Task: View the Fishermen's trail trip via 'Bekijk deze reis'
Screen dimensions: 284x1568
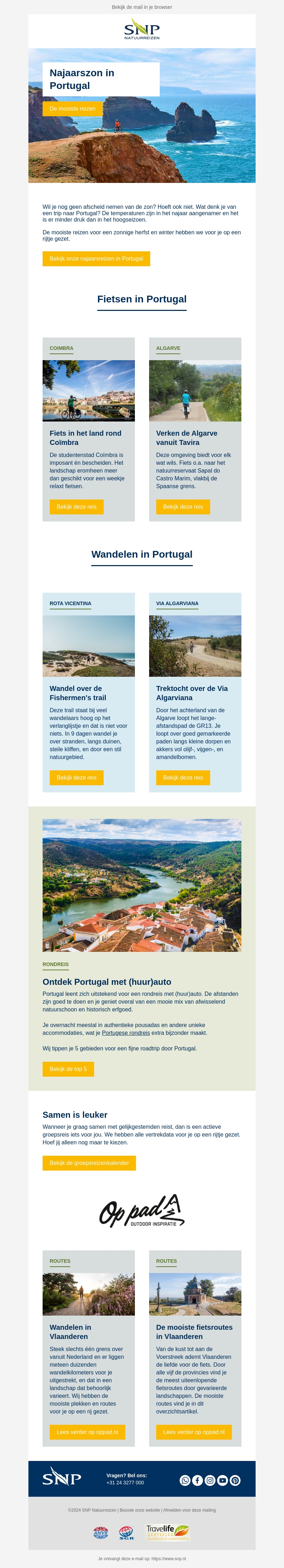Action: [x=77, y=777]
